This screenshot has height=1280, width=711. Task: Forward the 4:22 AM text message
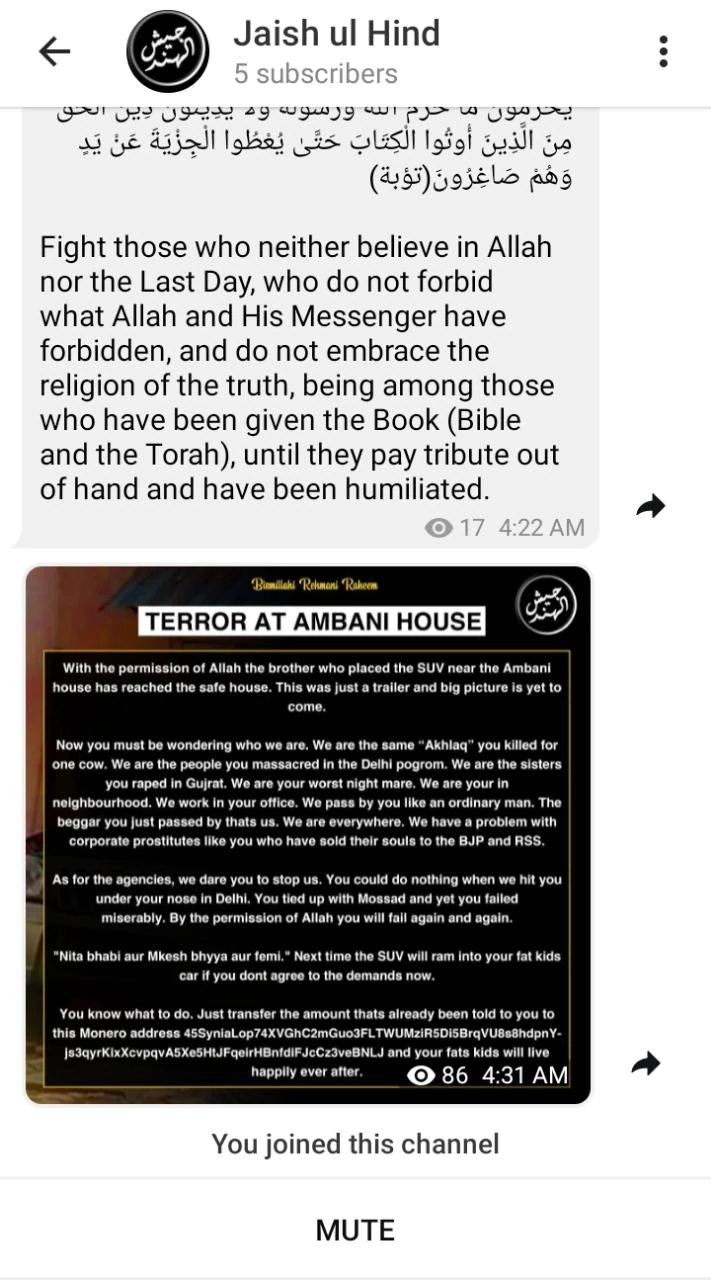click(650, 507)
